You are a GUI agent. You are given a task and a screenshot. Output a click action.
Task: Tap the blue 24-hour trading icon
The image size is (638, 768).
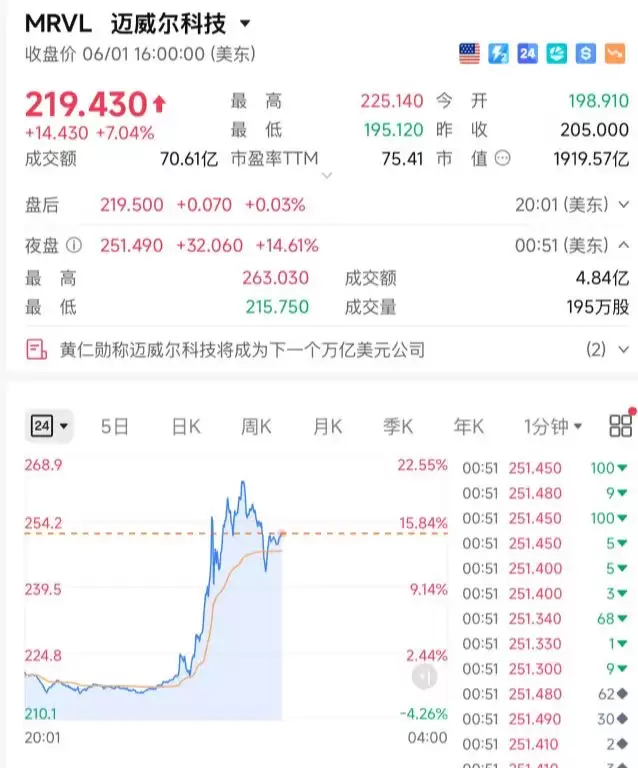tap(527, 53)
